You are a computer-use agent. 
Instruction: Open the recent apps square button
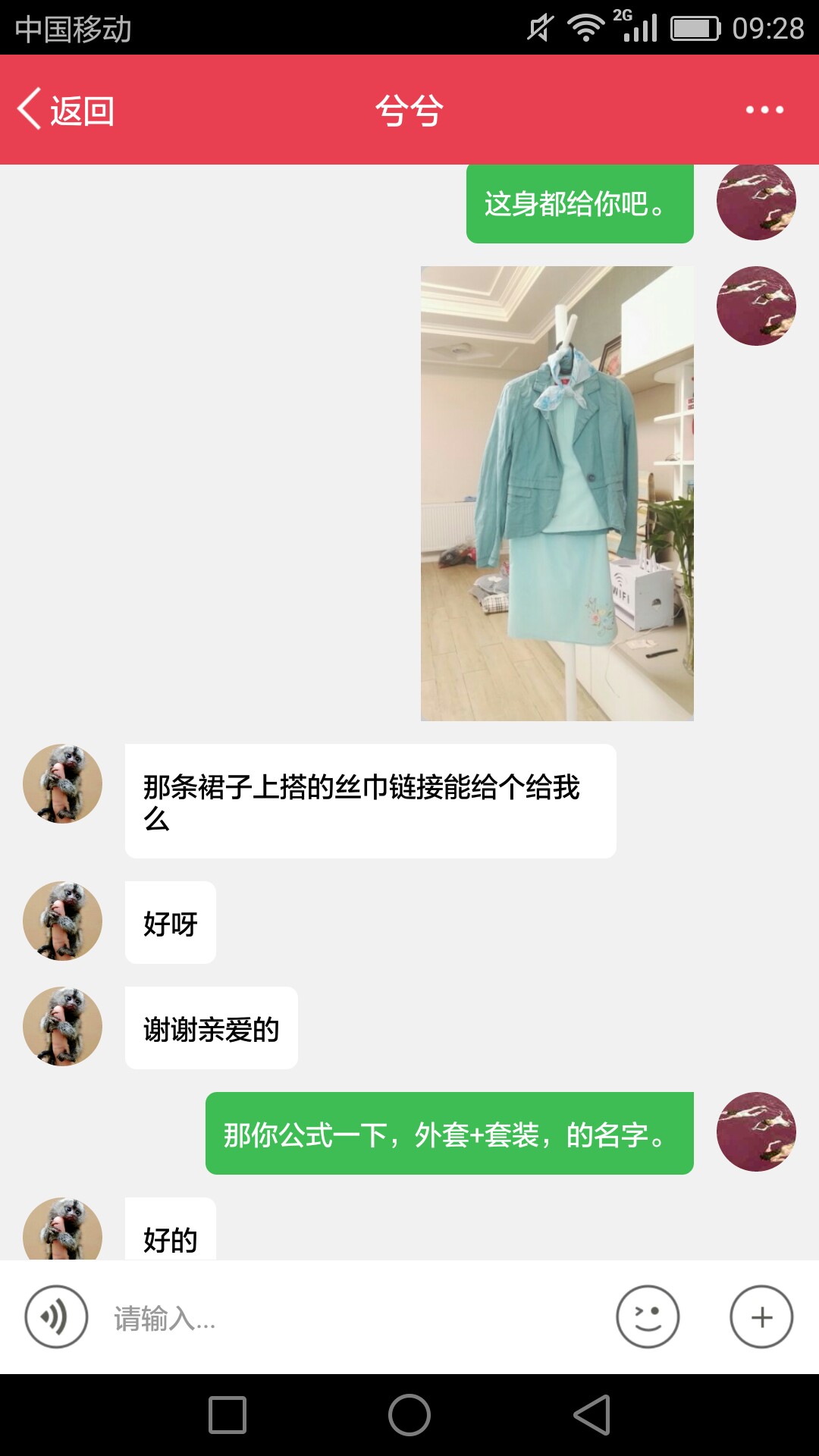point(227,1415)
